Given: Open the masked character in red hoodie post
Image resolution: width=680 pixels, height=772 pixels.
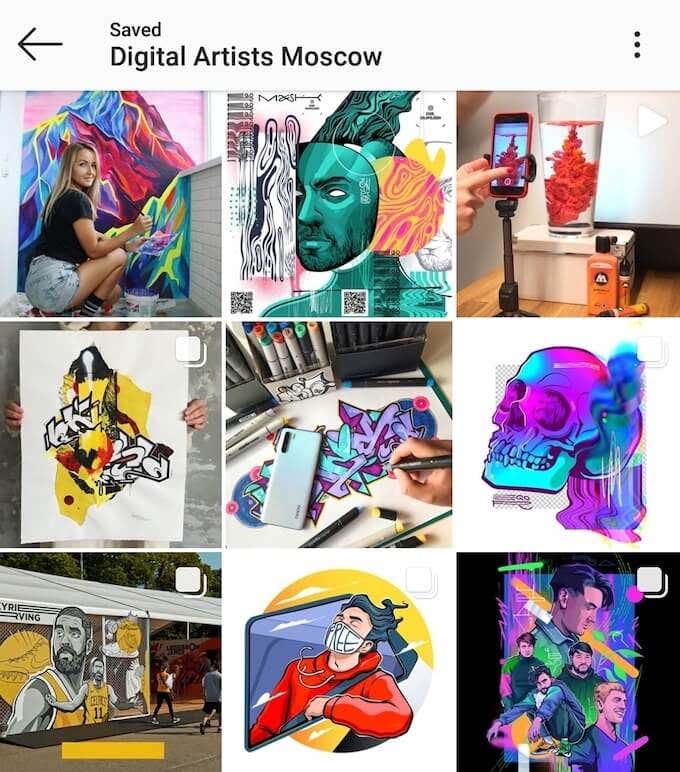Looking at the screenshot, I should [x=338, y=662].
